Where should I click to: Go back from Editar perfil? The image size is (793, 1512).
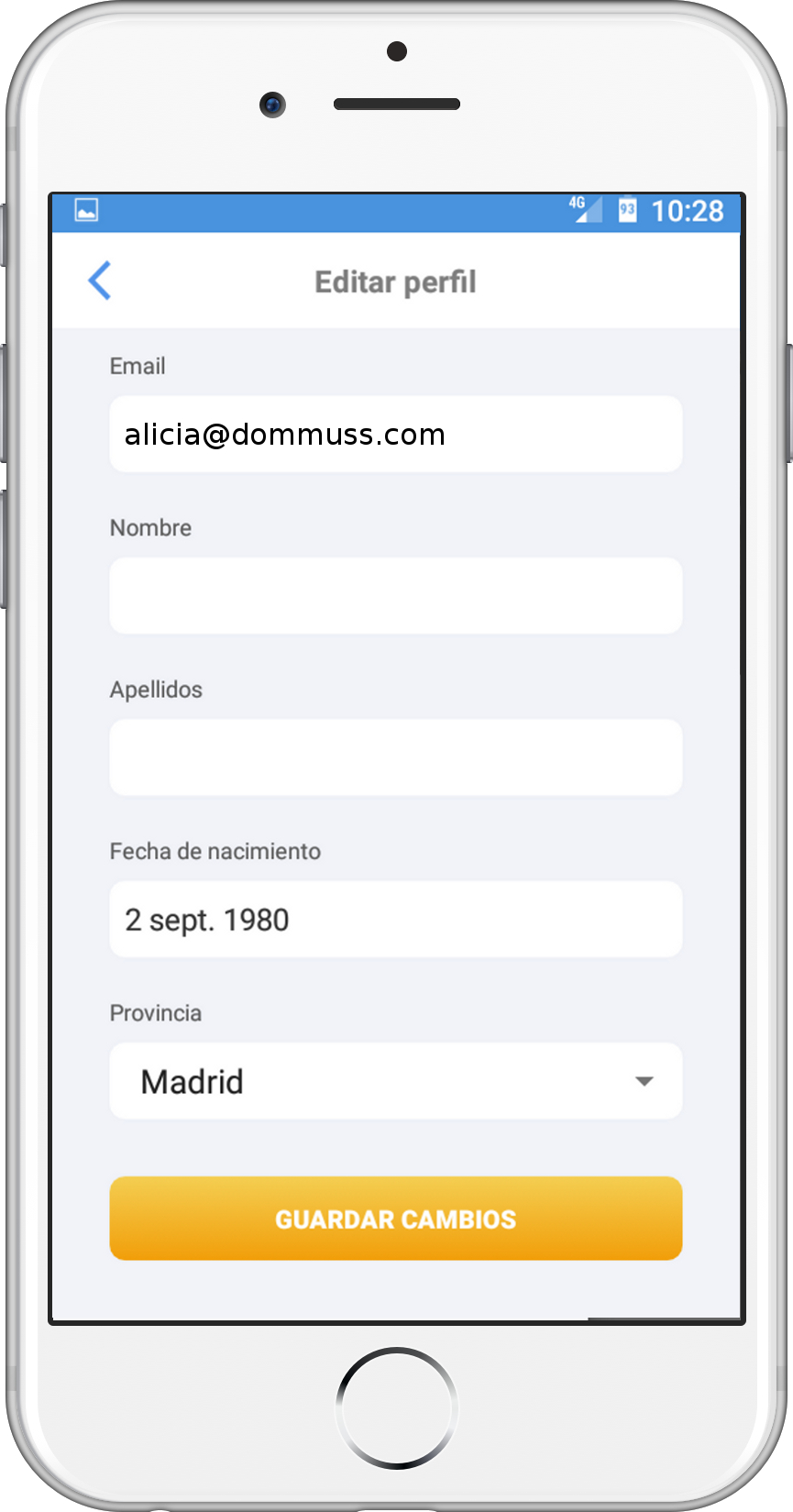pyautogui.click(x=100, y=281)
